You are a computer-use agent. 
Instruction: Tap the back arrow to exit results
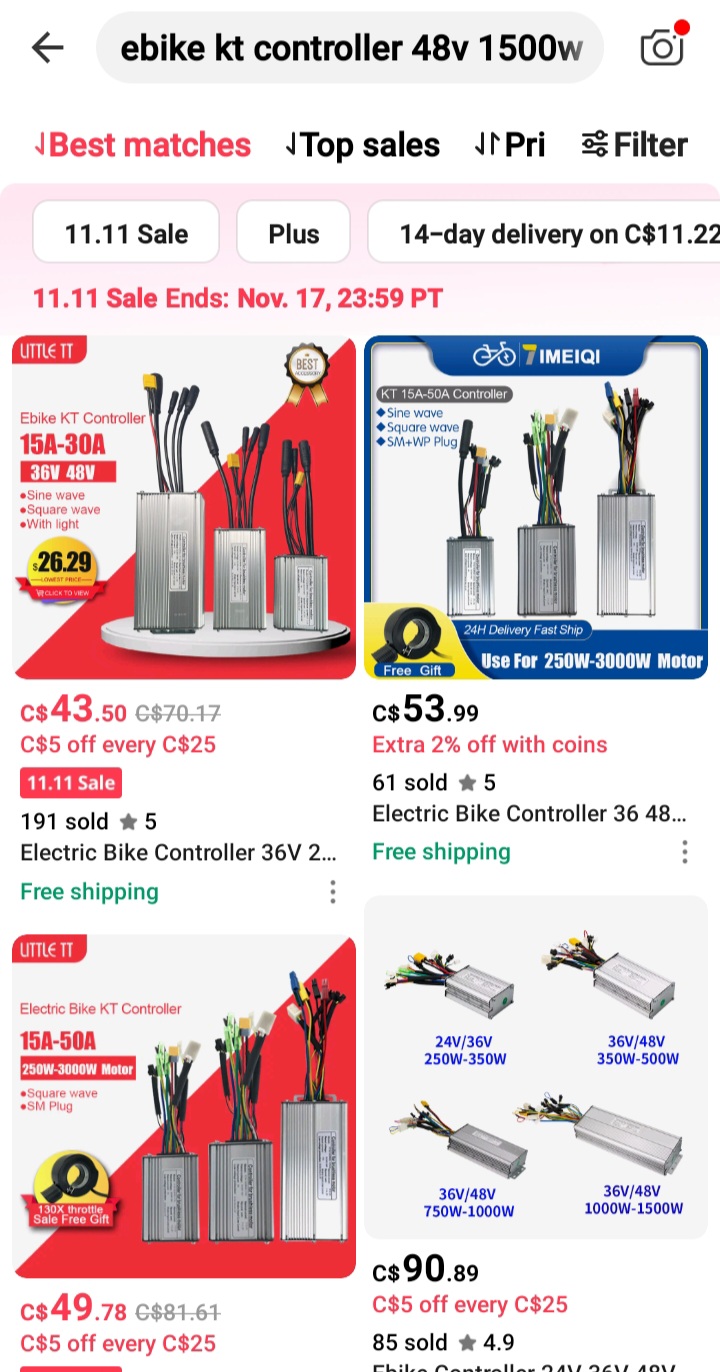pyautogui.click(x=46, y=46)
